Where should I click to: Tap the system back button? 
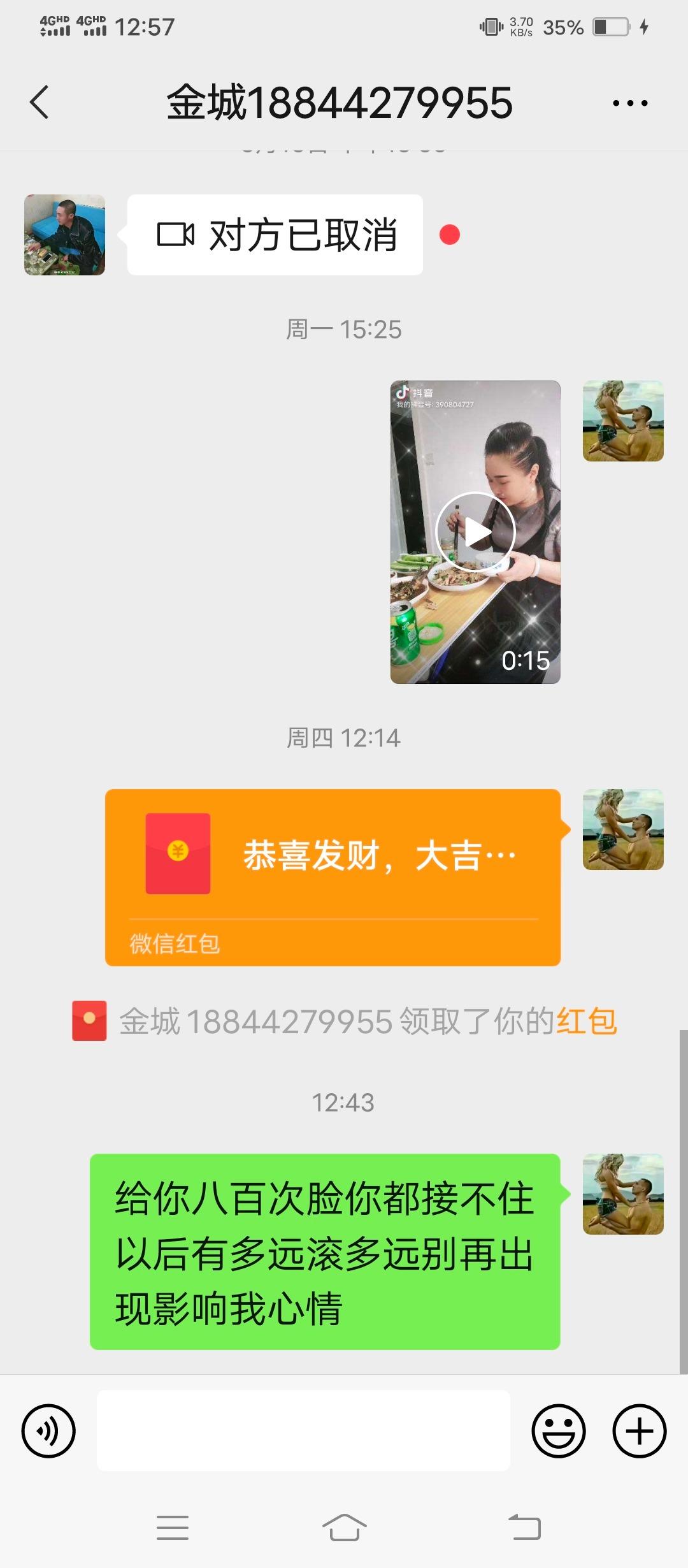pyautogui.click(x=524, y=1528)
